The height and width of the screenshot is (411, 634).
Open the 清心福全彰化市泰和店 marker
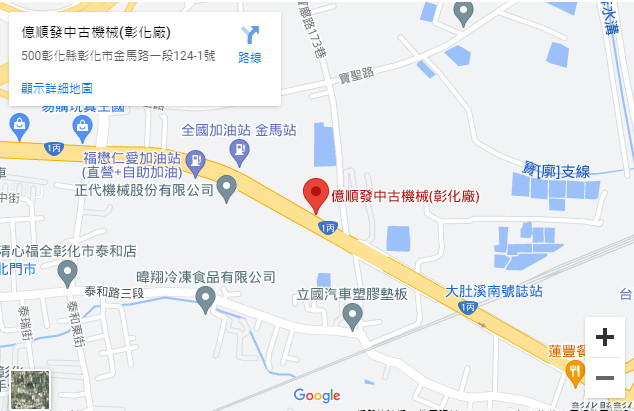(x=66, y=272)
